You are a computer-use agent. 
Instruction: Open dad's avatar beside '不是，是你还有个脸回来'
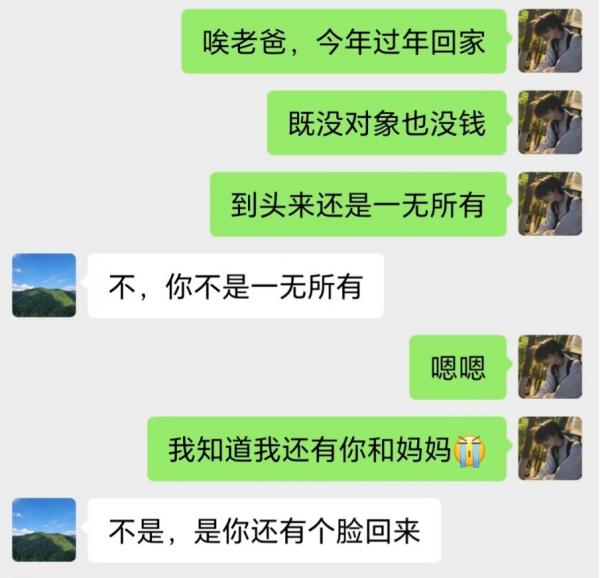(x=44, y=530)
